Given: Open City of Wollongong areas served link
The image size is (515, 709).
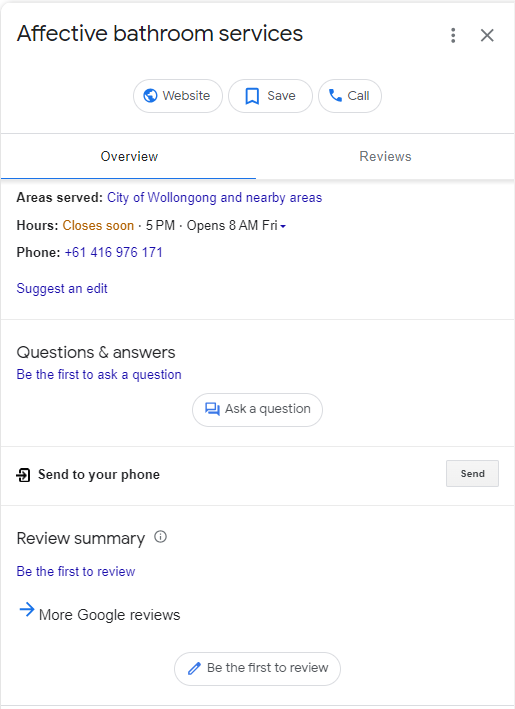Looking at the screenshot, I should tap(214, 198).
